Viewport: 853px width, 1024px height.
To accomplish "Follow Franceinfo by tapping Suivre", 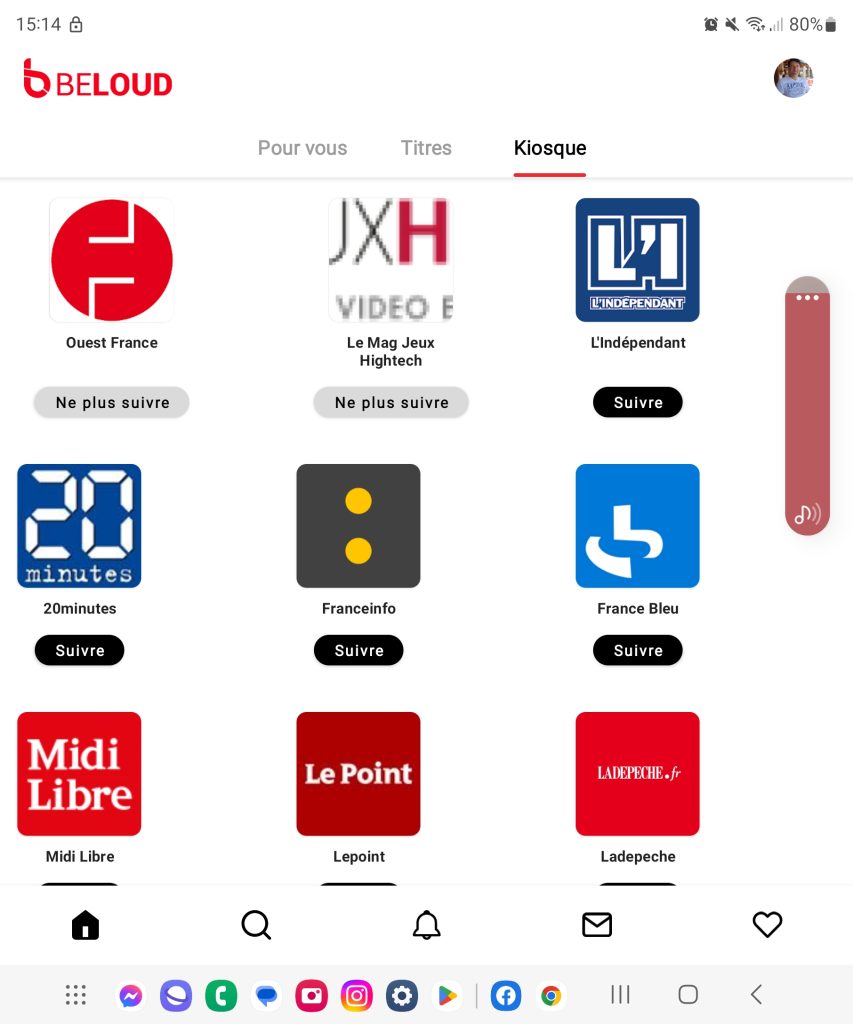I will 358,650.
